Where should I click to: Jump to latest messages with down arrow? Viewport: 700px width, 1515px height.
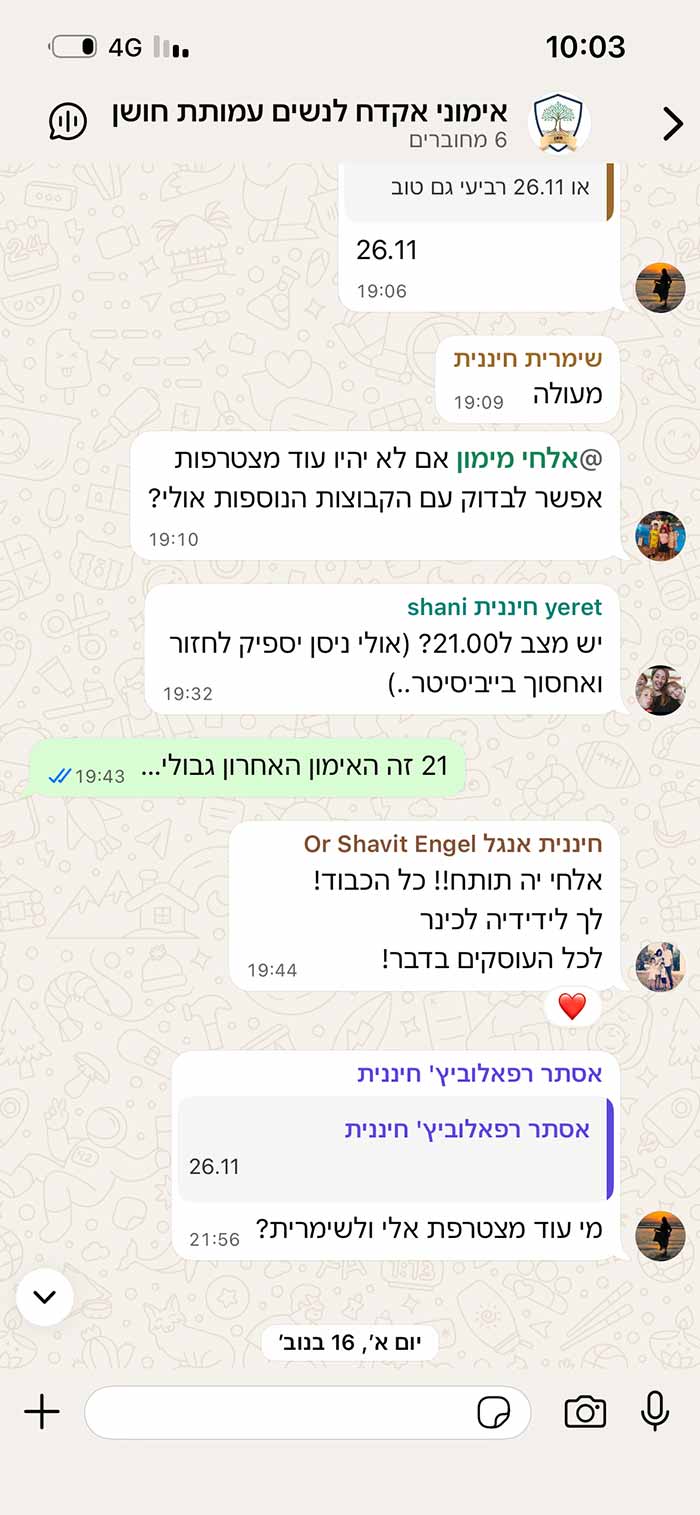pos(45,1297)
